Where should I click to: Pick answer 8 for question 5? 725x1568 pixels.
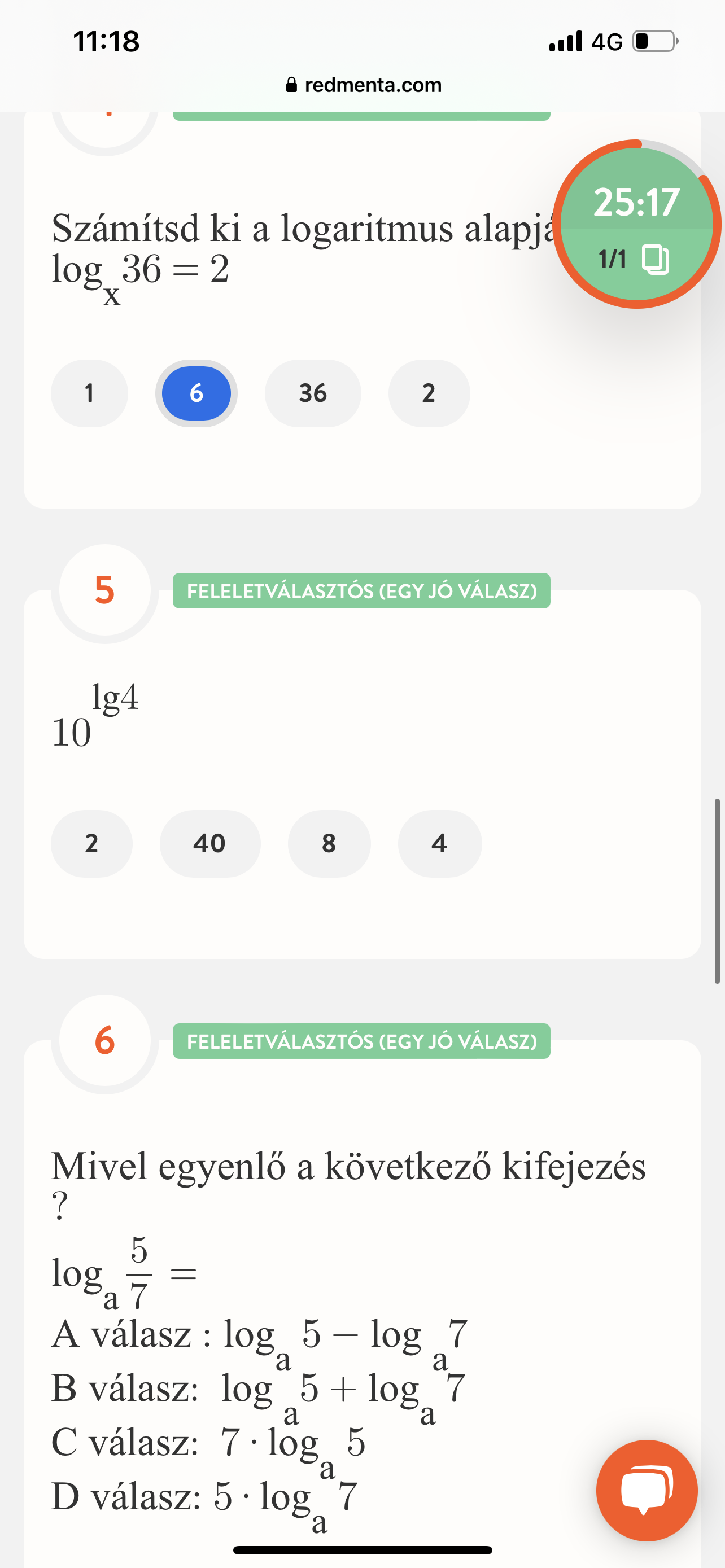pyautogui.click(x=329, y=844)
